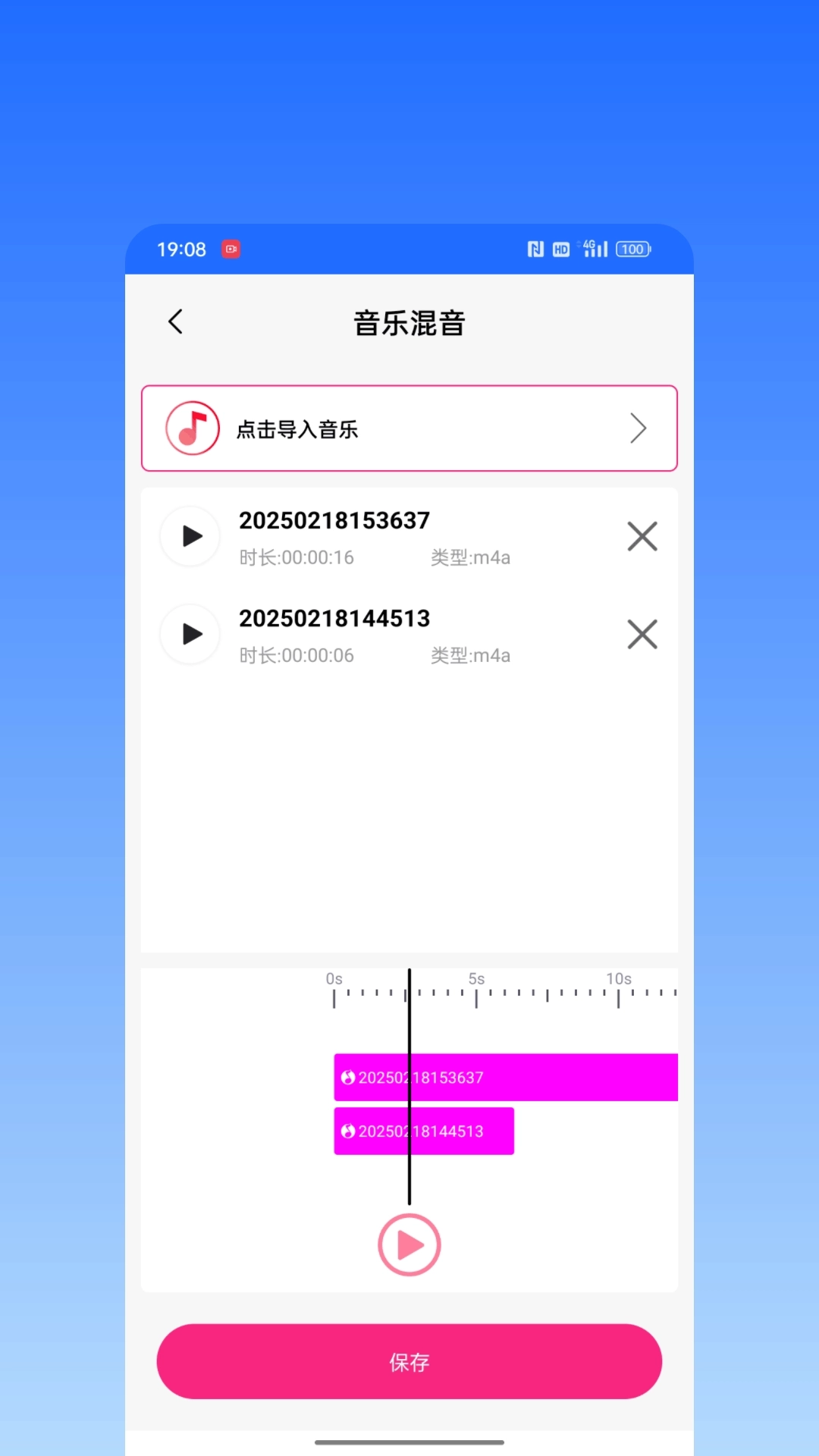The height and width of the screenshot is (1456, 819).
Task: Play the recording 20250218153637
Action: (190, 536)
